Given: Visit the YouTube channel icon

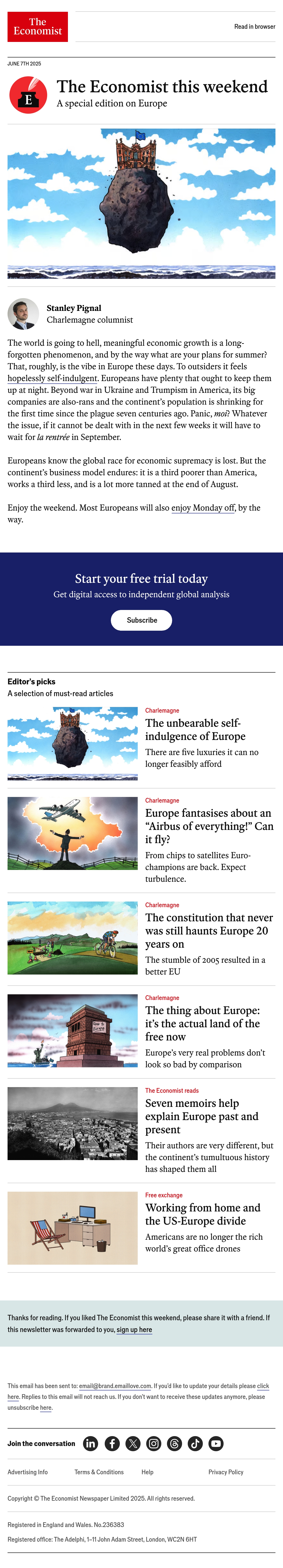Looking at the screenshot, I should point(216,1443).
